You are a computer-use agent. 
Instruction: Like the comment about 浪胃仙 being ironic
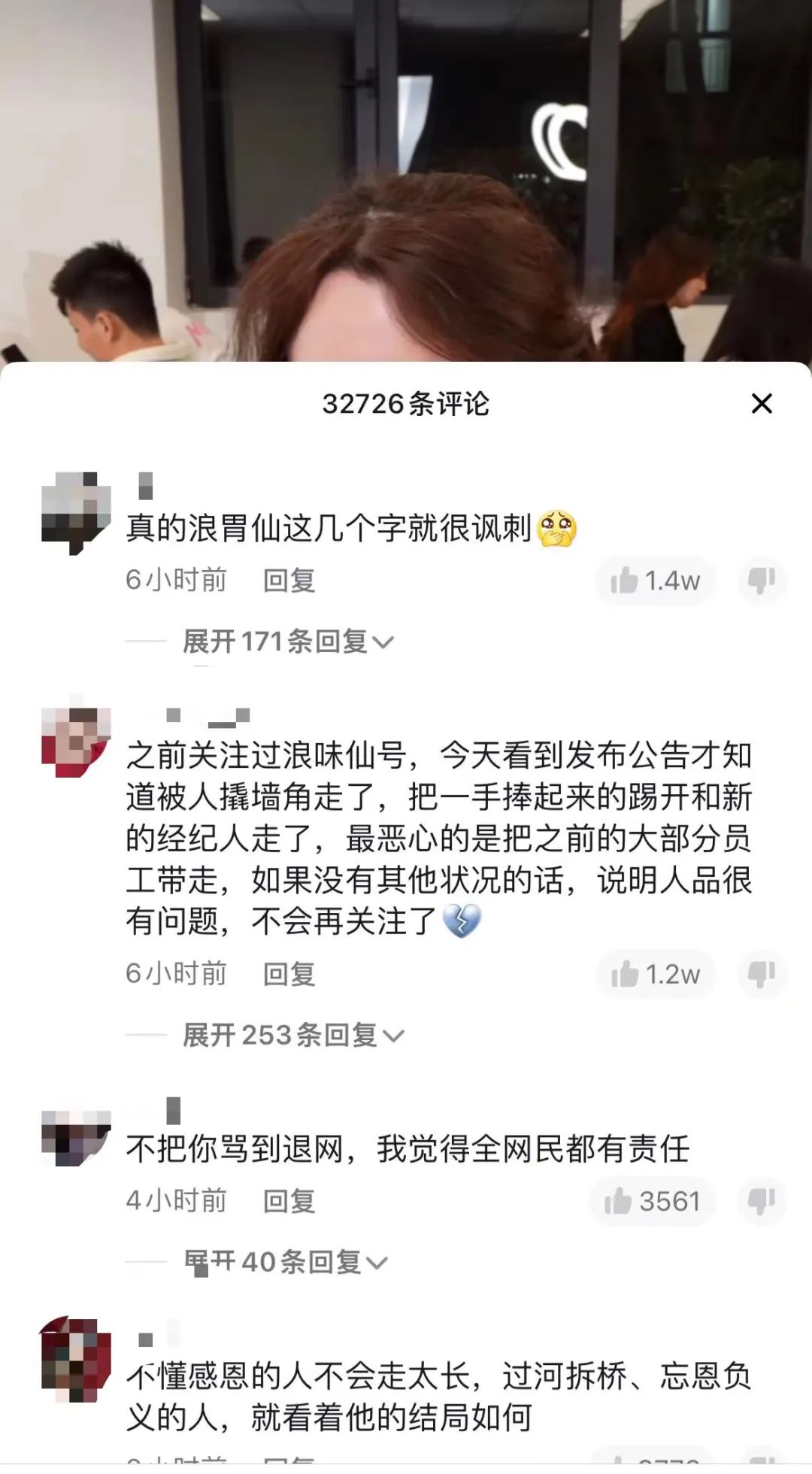[x=654, y=581]
